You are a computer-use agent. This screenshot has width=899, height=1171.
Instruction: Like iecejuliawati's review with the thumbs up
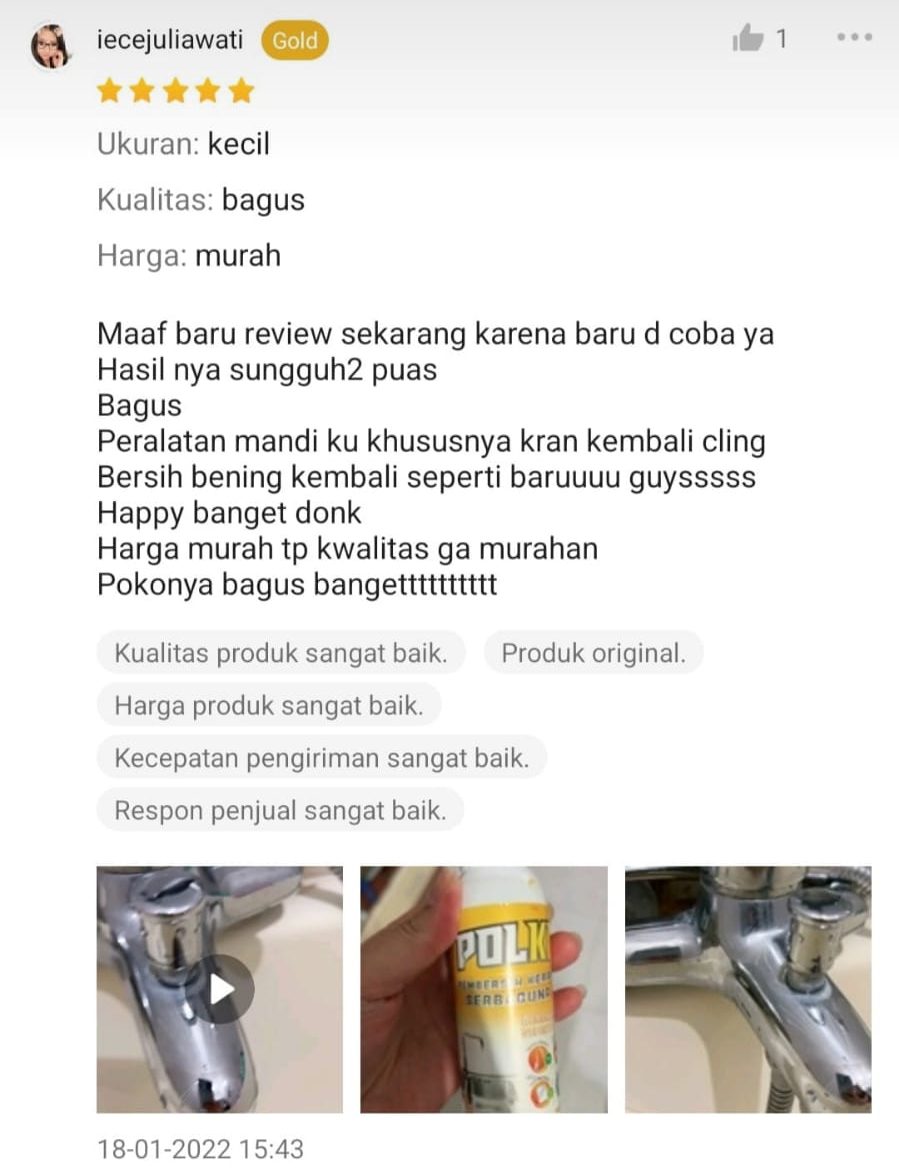coord(748,40)
